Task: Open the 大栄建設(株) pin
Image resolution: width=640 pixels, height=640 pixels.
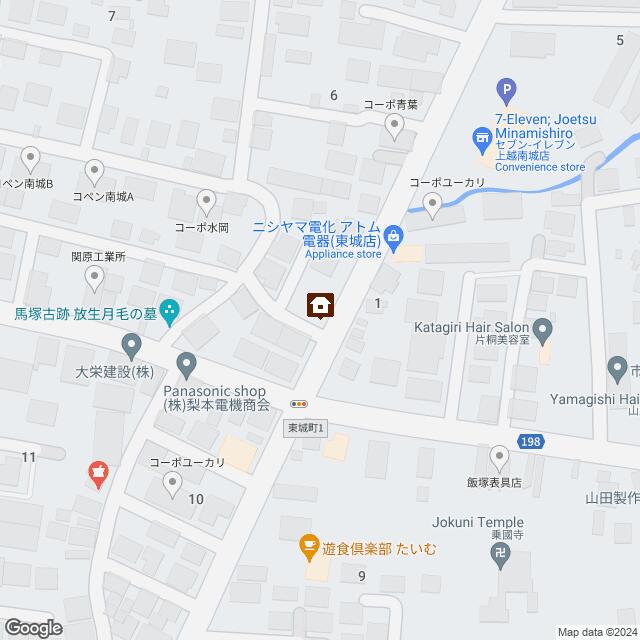Action: tap(131, 347)
